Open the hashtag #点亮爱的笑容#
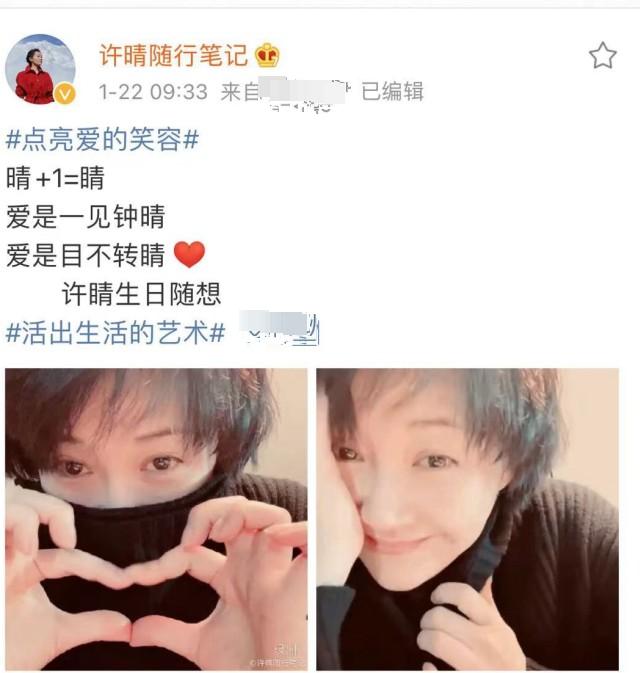The width and height of the screenshot is (640, 673). pyautogui.click(x=101, y=140)
